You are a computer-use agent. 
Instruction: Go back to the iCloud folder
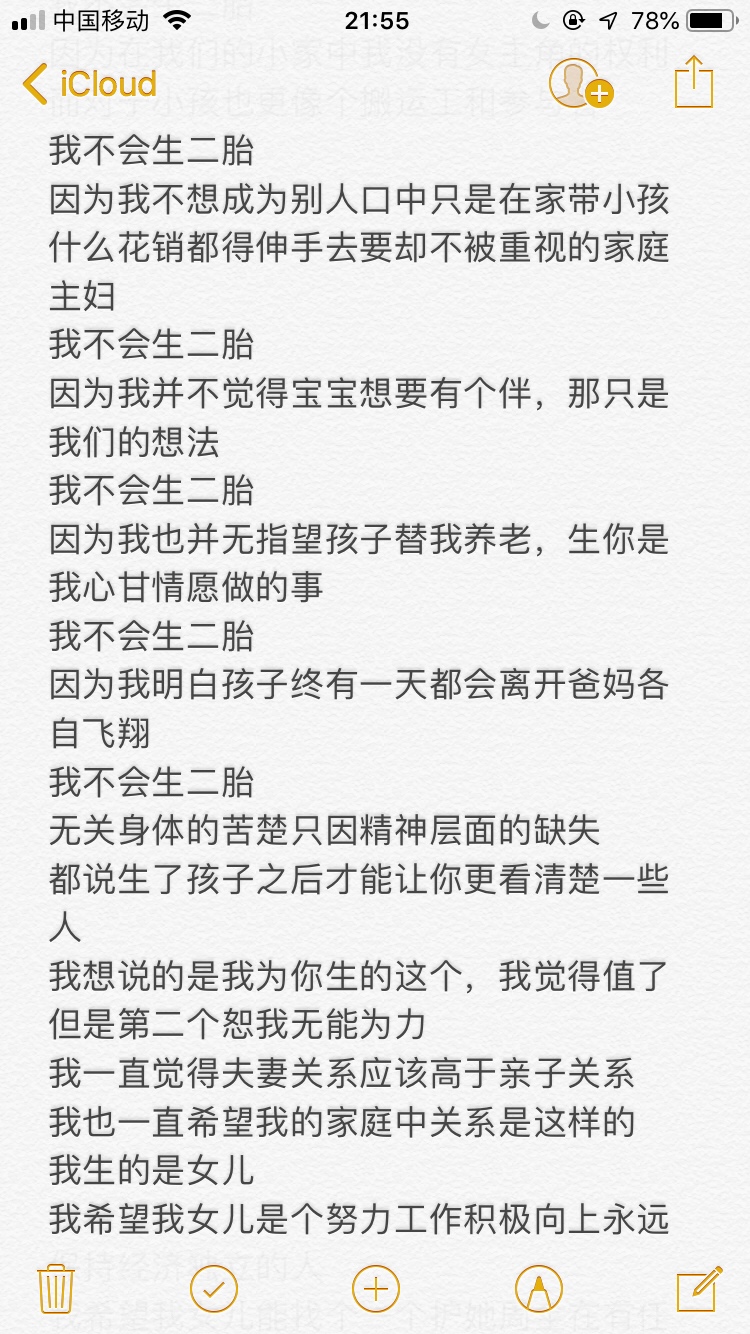[90, 84]
